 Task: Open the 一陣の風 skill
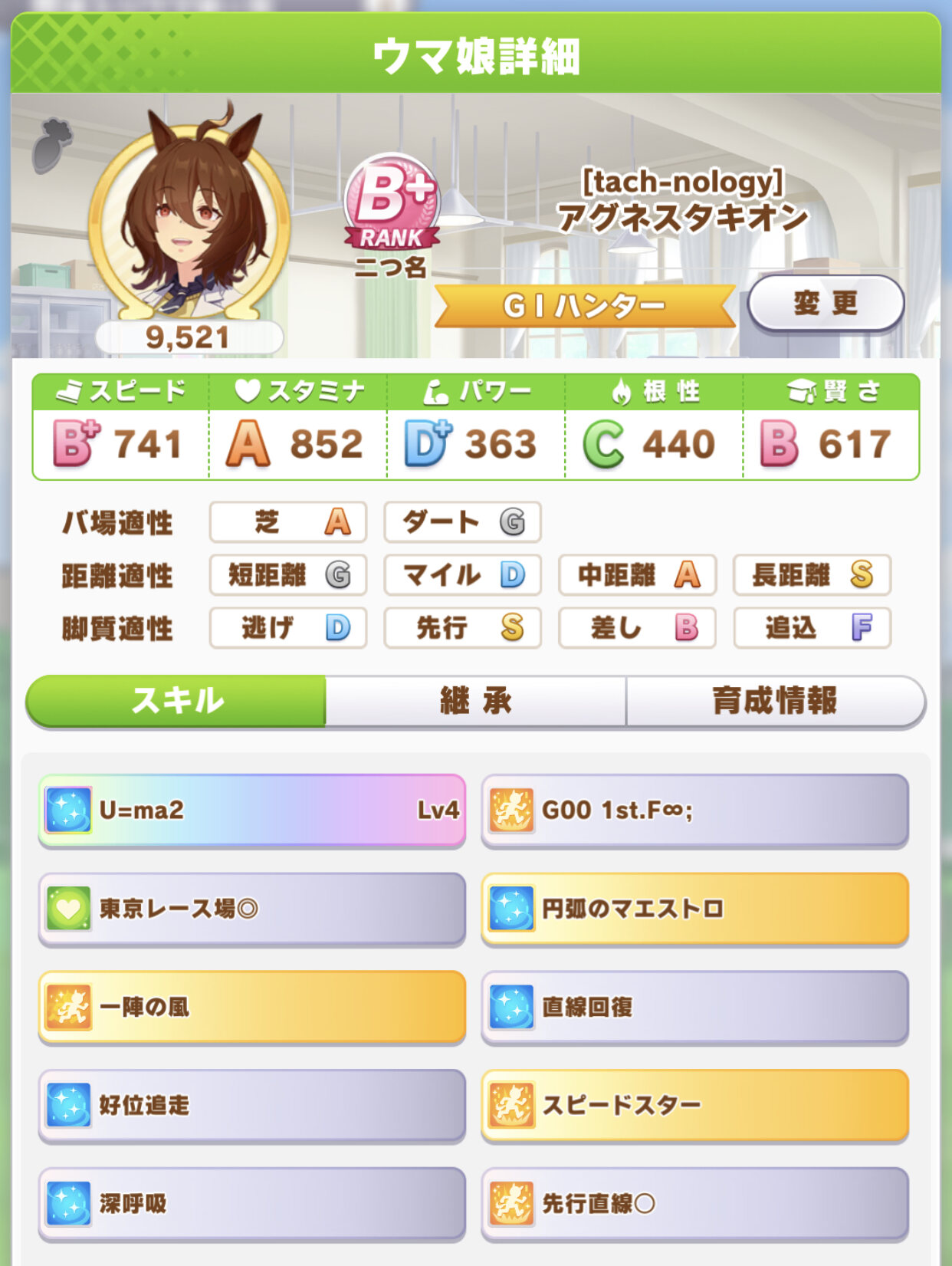click(x=252, y=1007)
